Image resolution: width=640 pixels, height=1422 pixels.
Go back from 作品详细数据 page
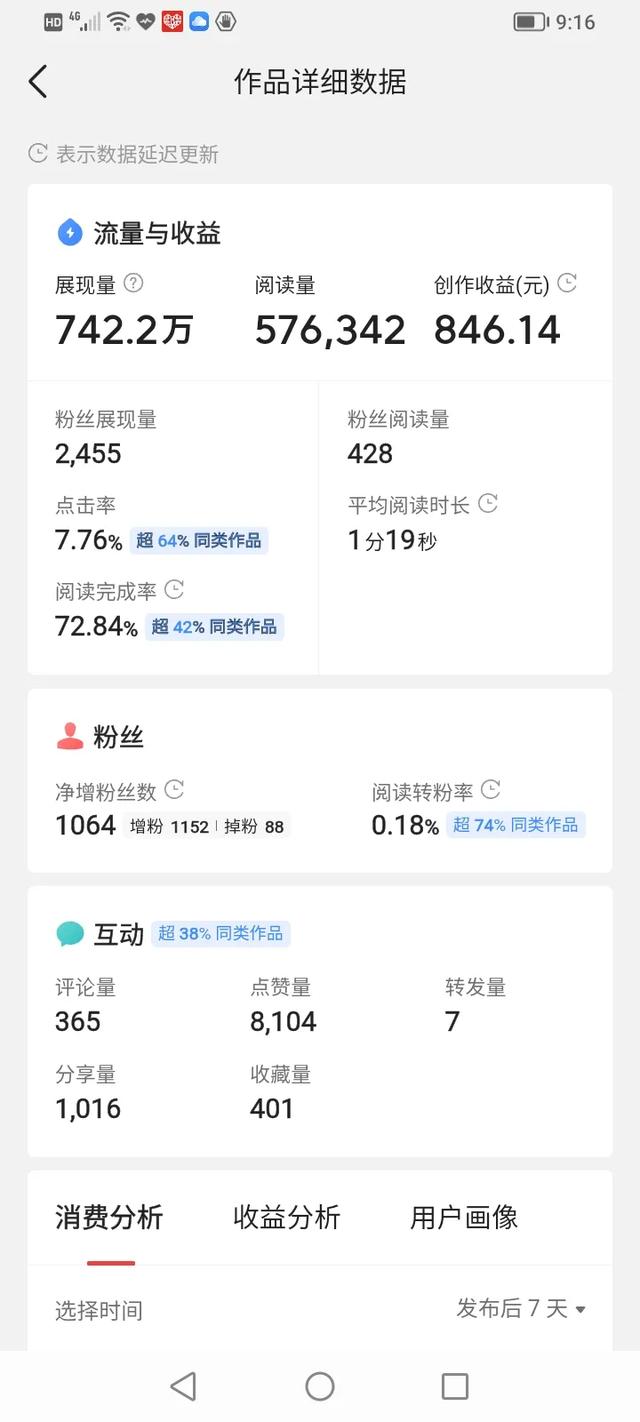[38, 82]
